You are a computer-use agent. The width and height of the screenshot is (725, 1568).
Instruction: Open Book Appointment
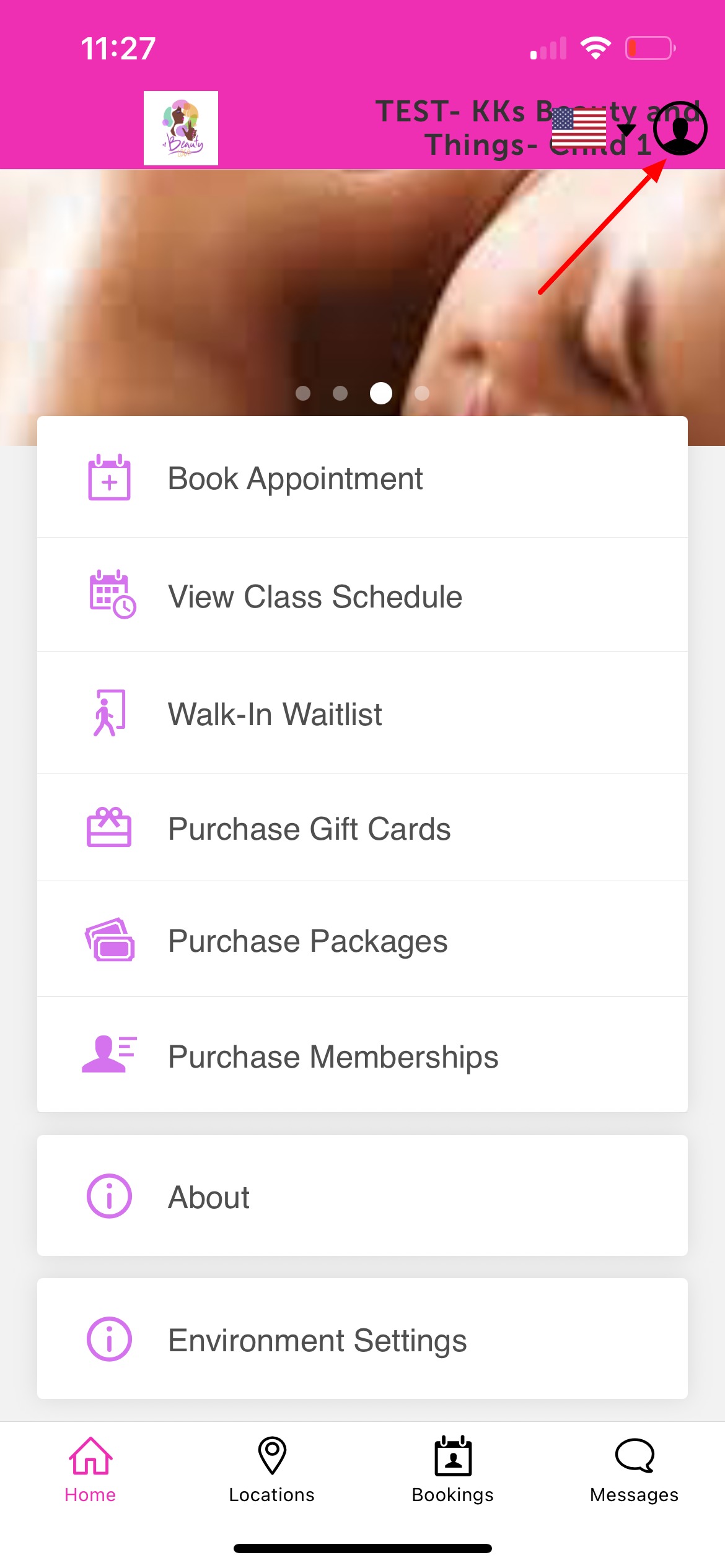[x=362, y=478]
